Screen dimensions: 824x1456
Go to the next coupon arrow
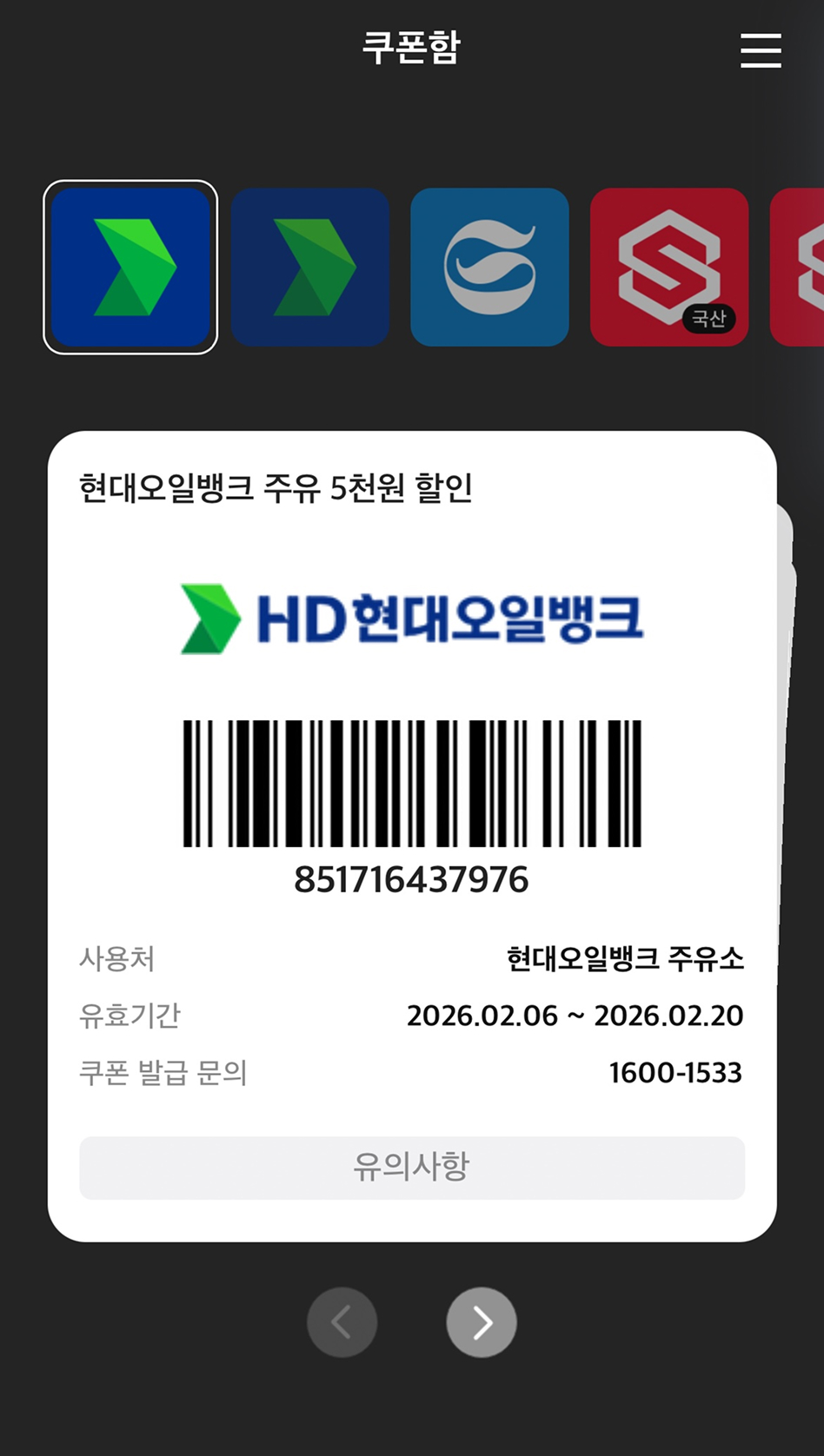[482, 1321]
